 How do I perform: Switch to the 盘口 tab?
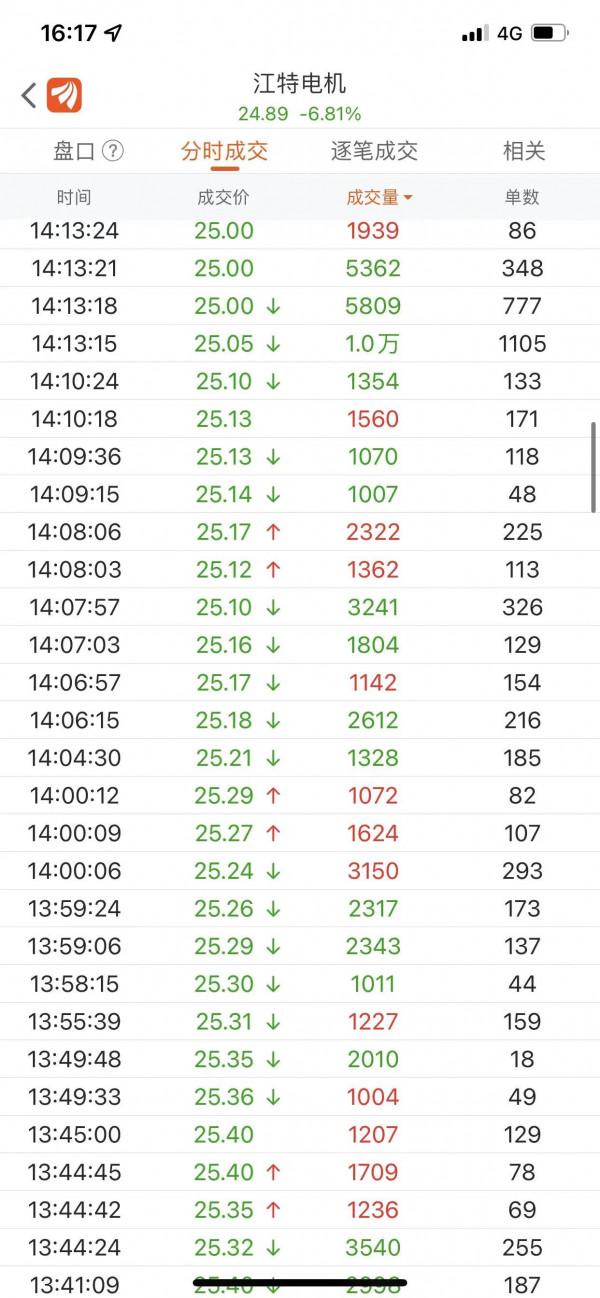(74, 152)
